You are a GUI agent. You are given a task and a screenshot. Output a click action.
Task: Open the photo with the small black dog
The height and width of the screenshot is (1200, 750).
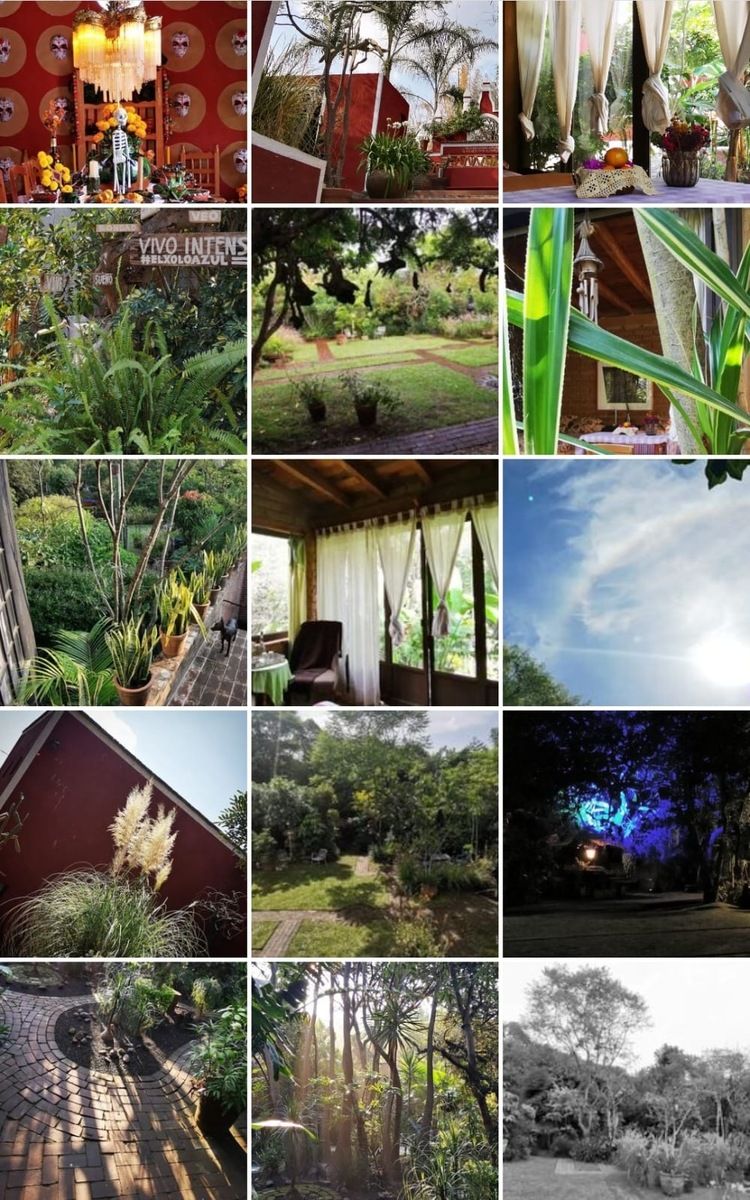123,582
